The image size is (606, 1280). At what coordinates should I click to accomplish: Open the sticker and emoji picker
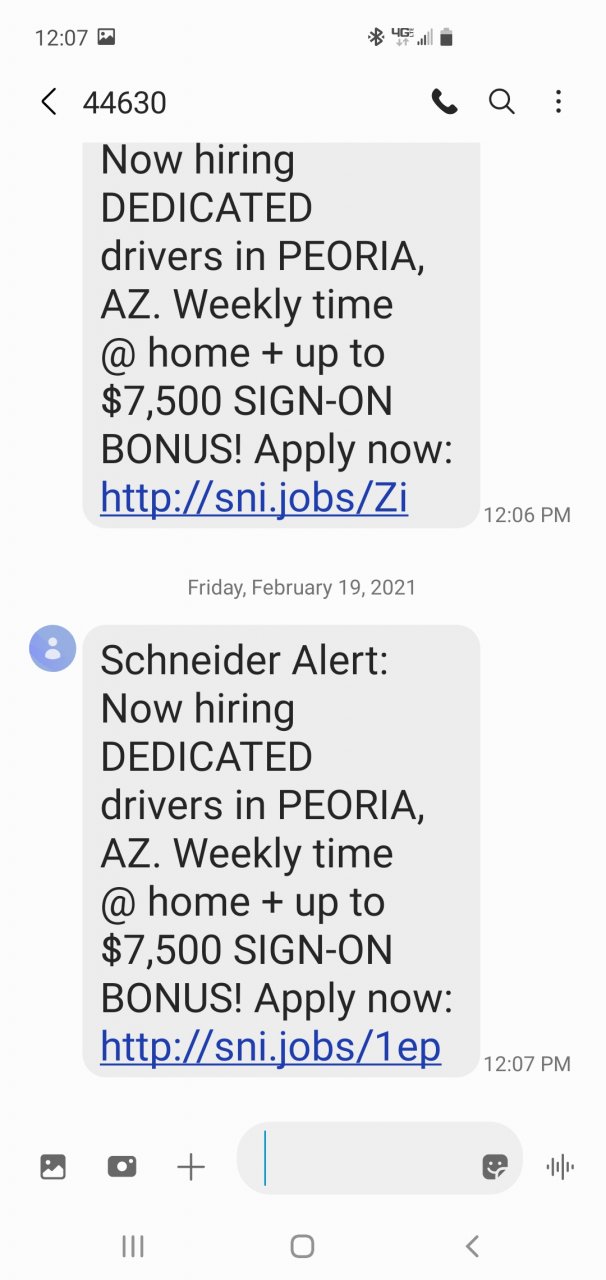[x=495, y=1166]
